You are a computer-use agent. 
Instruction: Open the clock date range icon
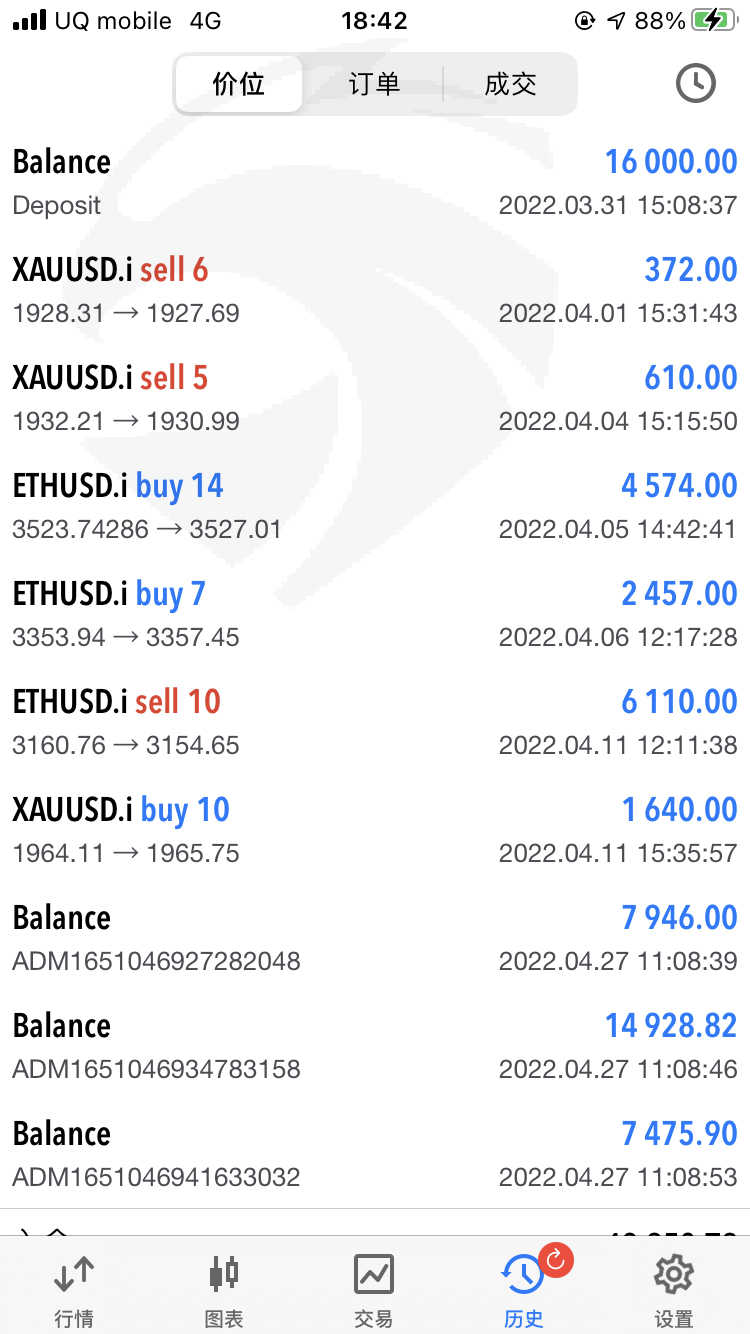[695, 84]
